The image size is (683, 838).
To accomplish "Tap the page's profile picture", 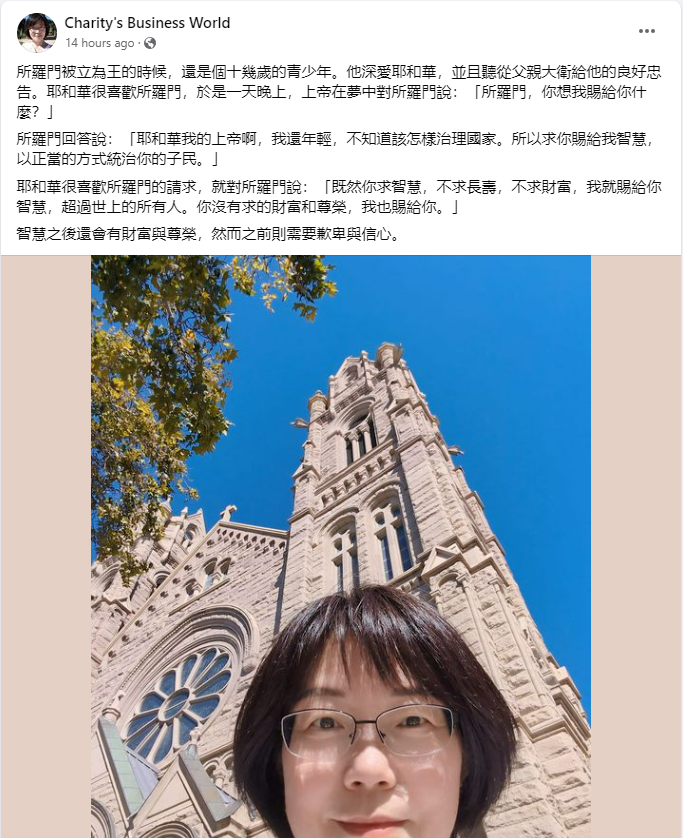I will (37, 32).
